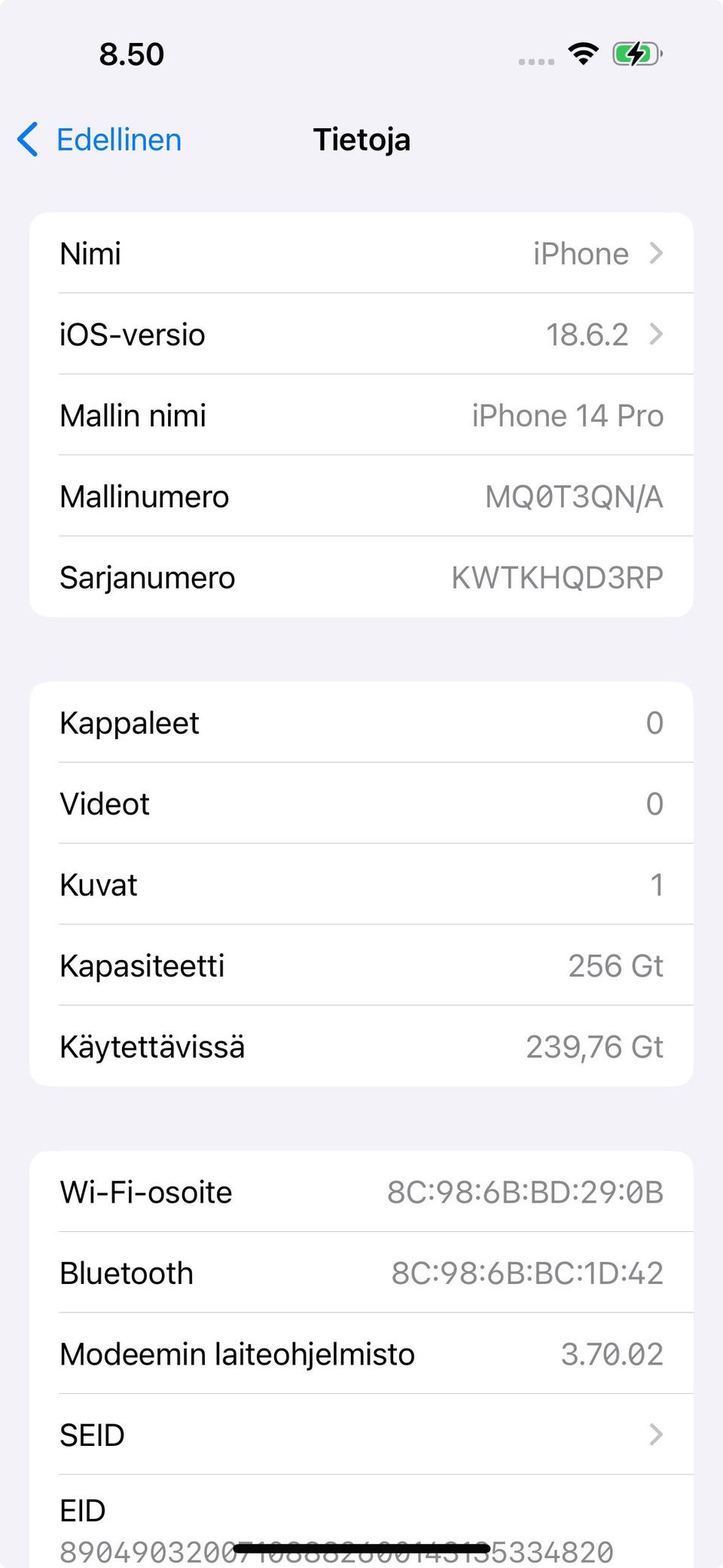
Task: Tap the Wi-Fi signal icon in status bar
Action: pos(581,53)
